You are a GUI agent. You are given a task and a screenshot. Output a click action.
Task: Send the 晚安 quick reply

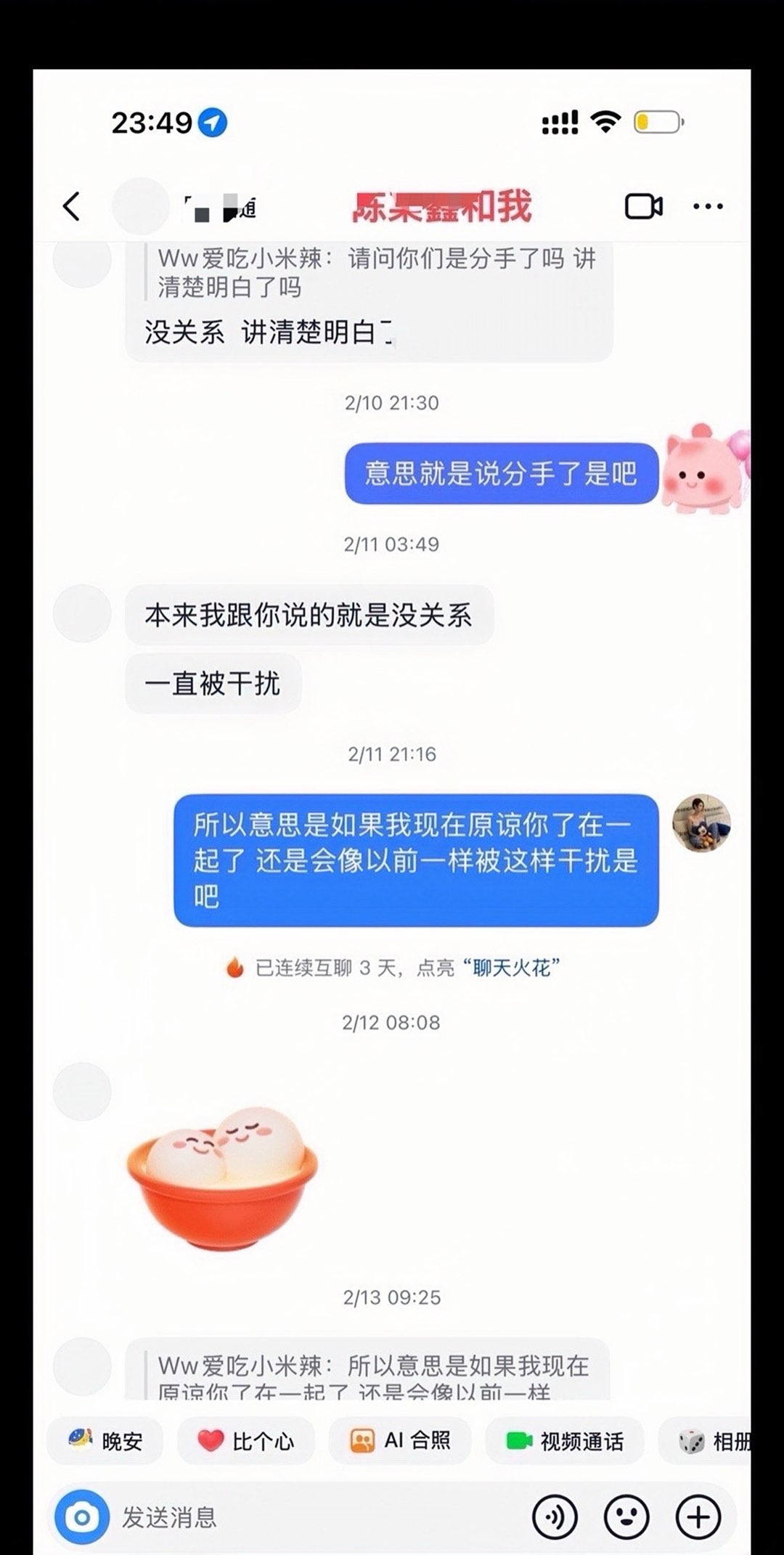105,1440
